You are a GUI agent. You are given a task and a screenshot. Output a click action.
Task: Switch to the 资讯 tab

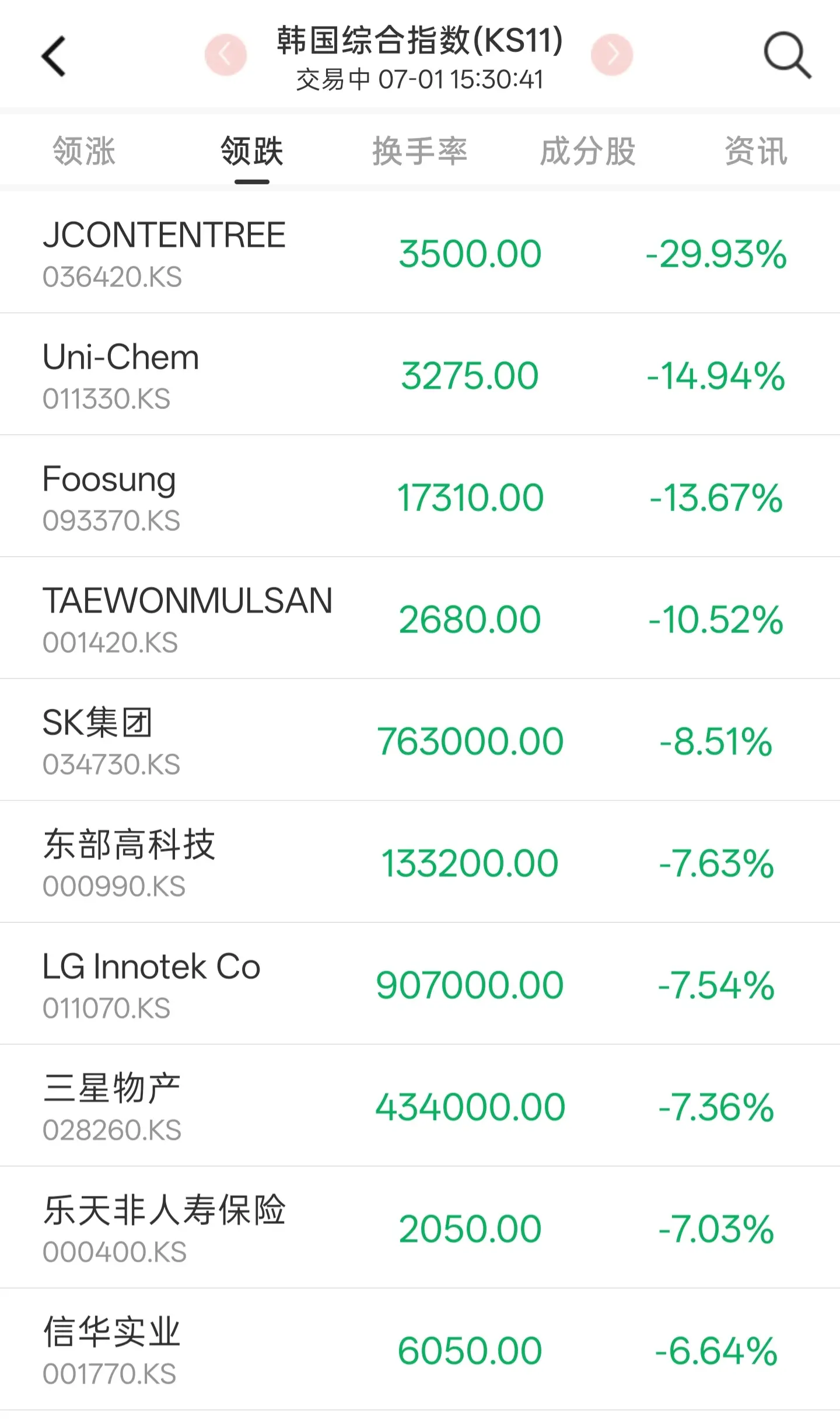click(756, 152)
